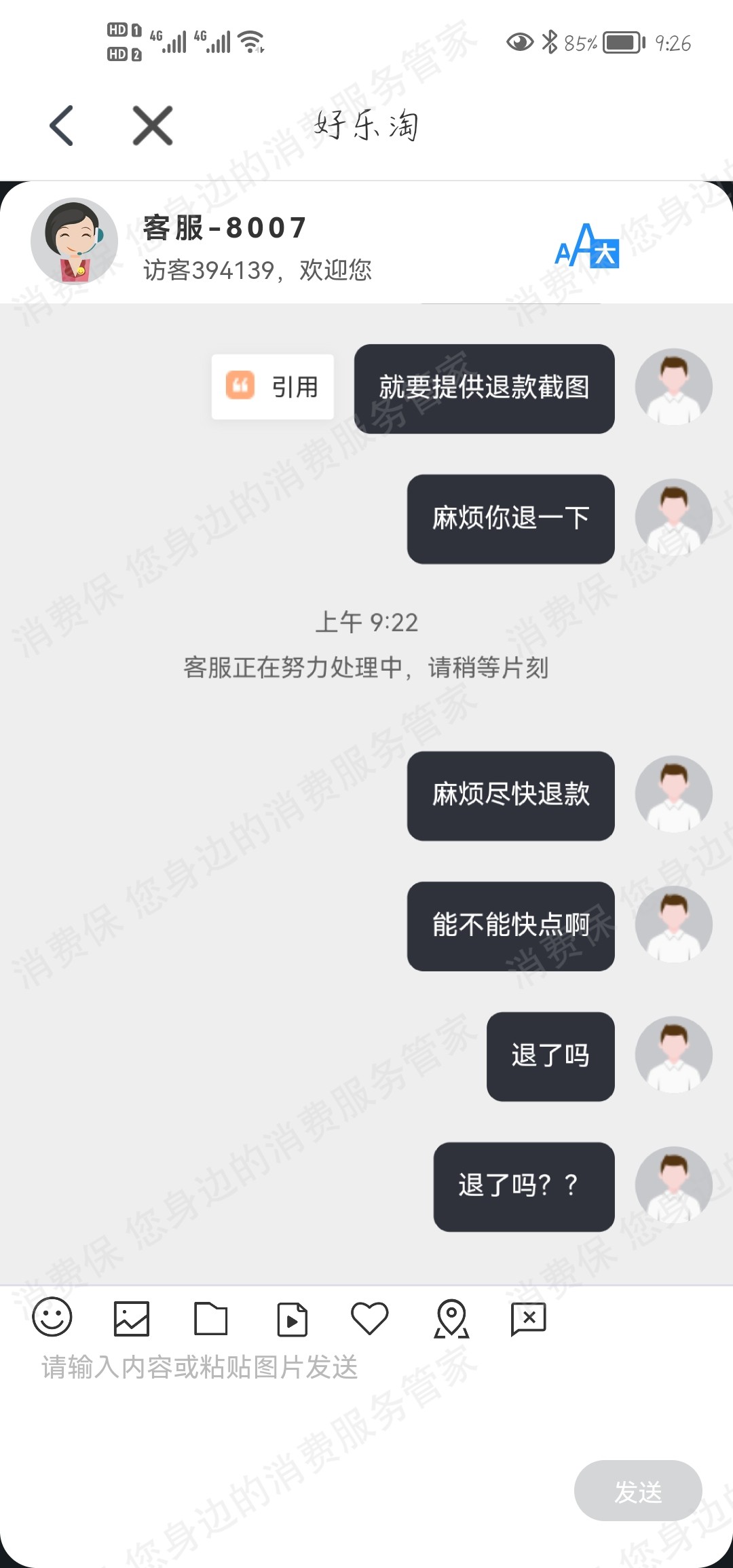Tap the 发送 send button

(638, 1491)
